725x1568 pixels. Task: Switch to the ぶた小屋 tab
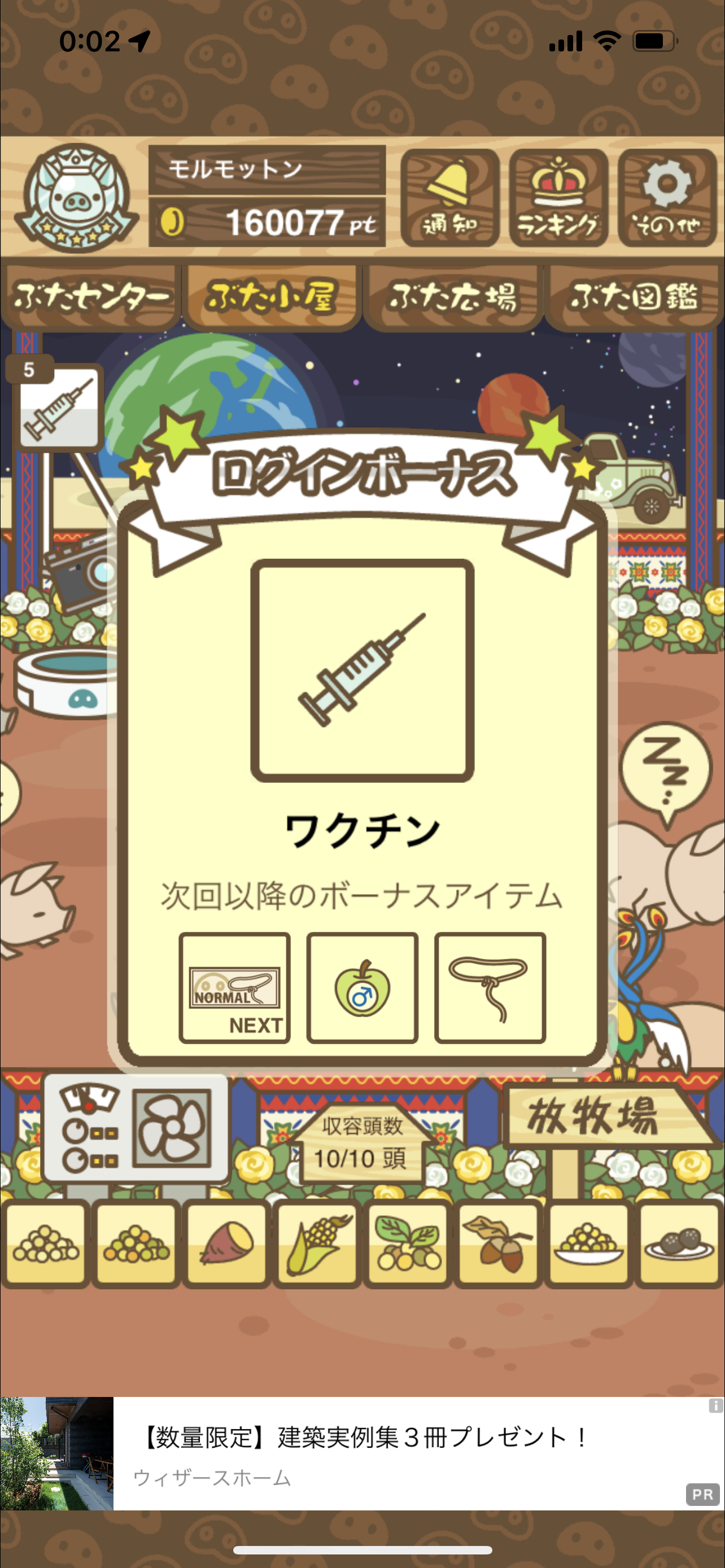tap(272, 297)
